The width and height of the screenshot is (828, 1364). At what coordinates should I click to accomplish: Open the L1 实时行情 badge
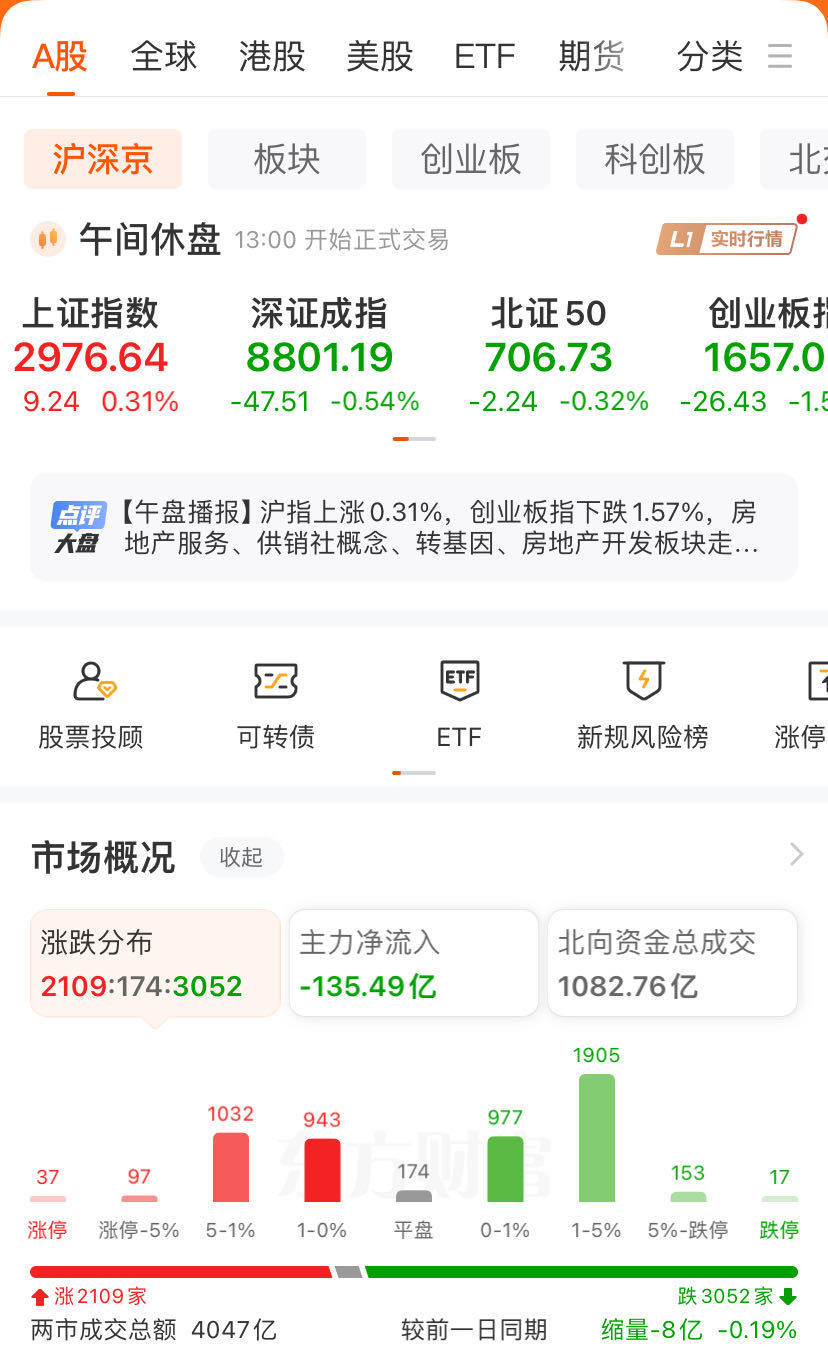(x=727, y=239)
